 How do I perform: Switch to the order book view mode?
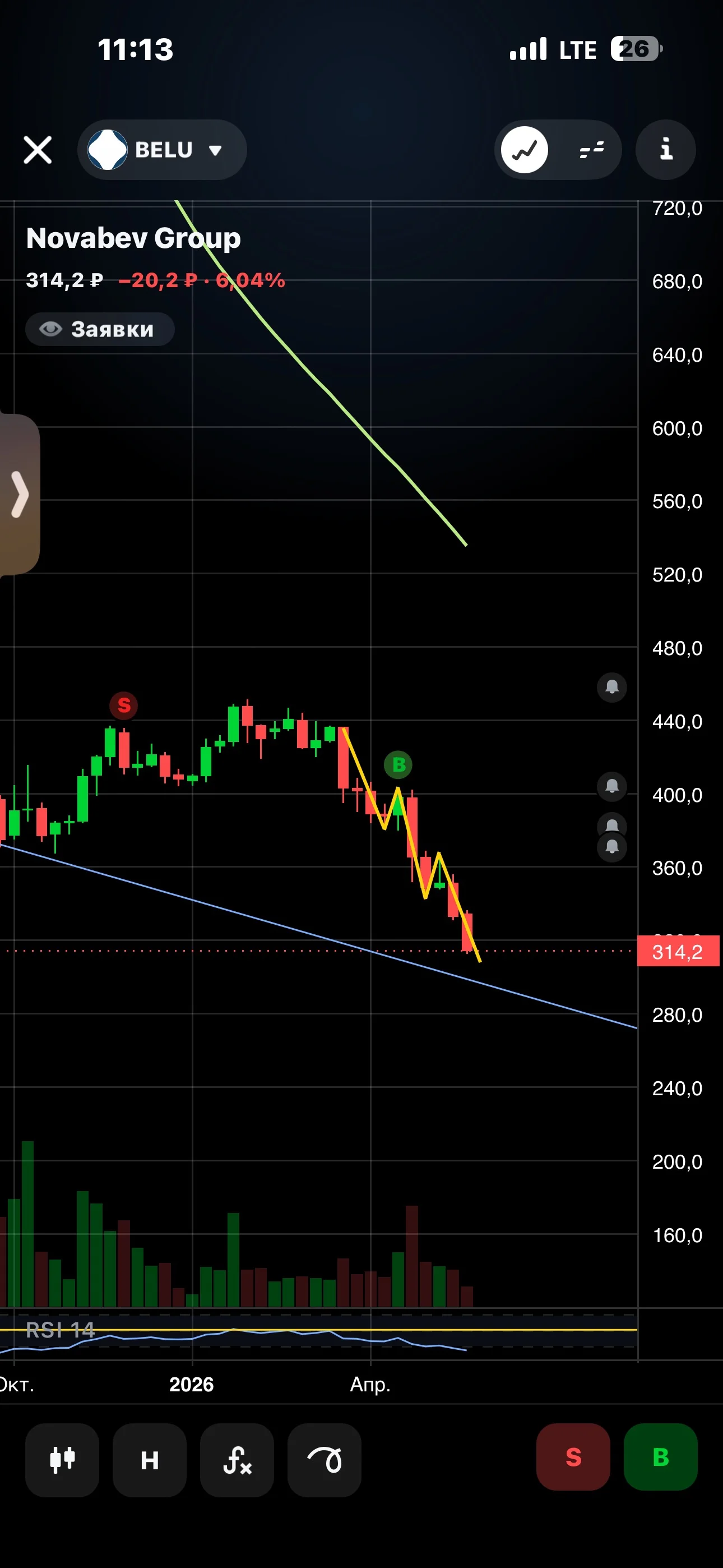[x=591, y=150]
